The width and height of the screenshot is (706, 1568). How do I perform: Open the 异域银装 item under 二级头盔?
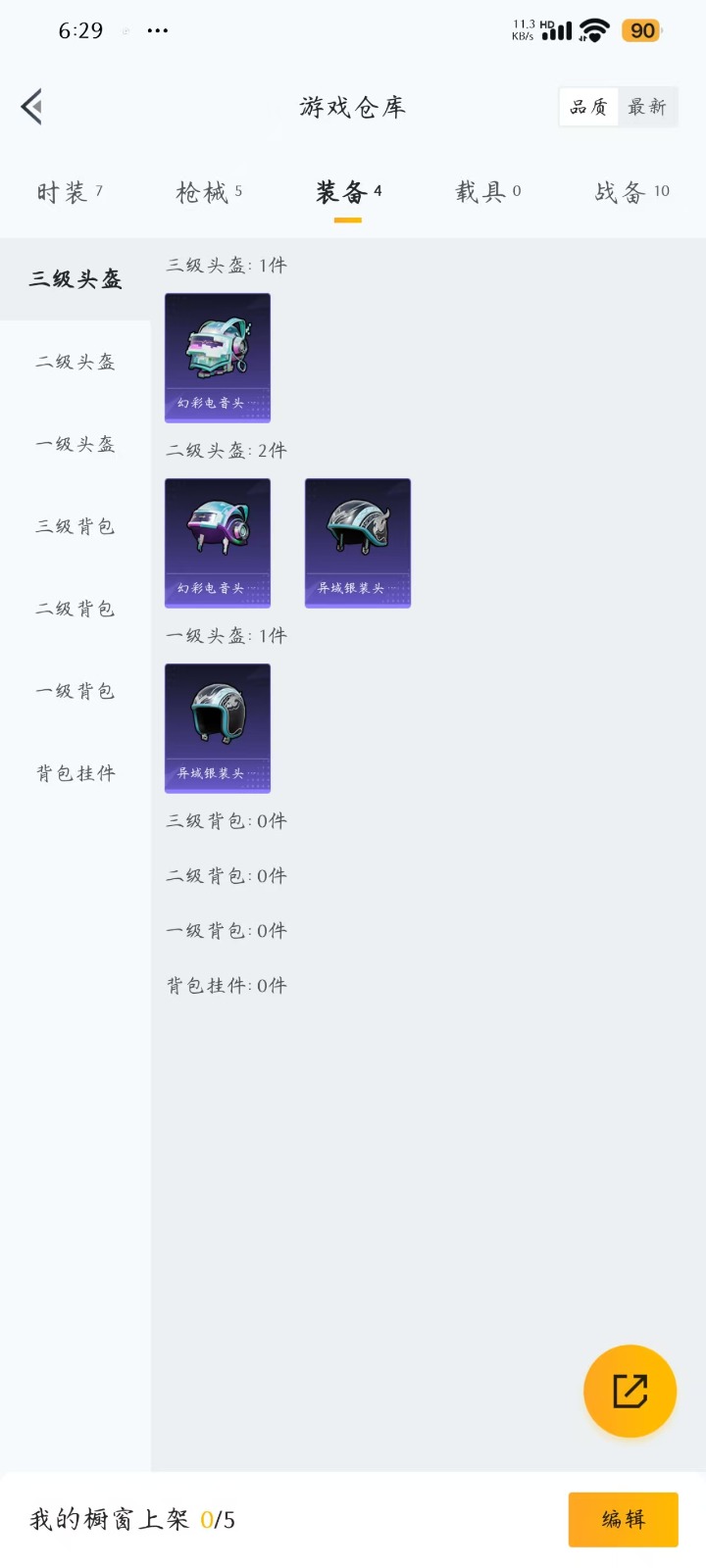(x=358, y=543)
